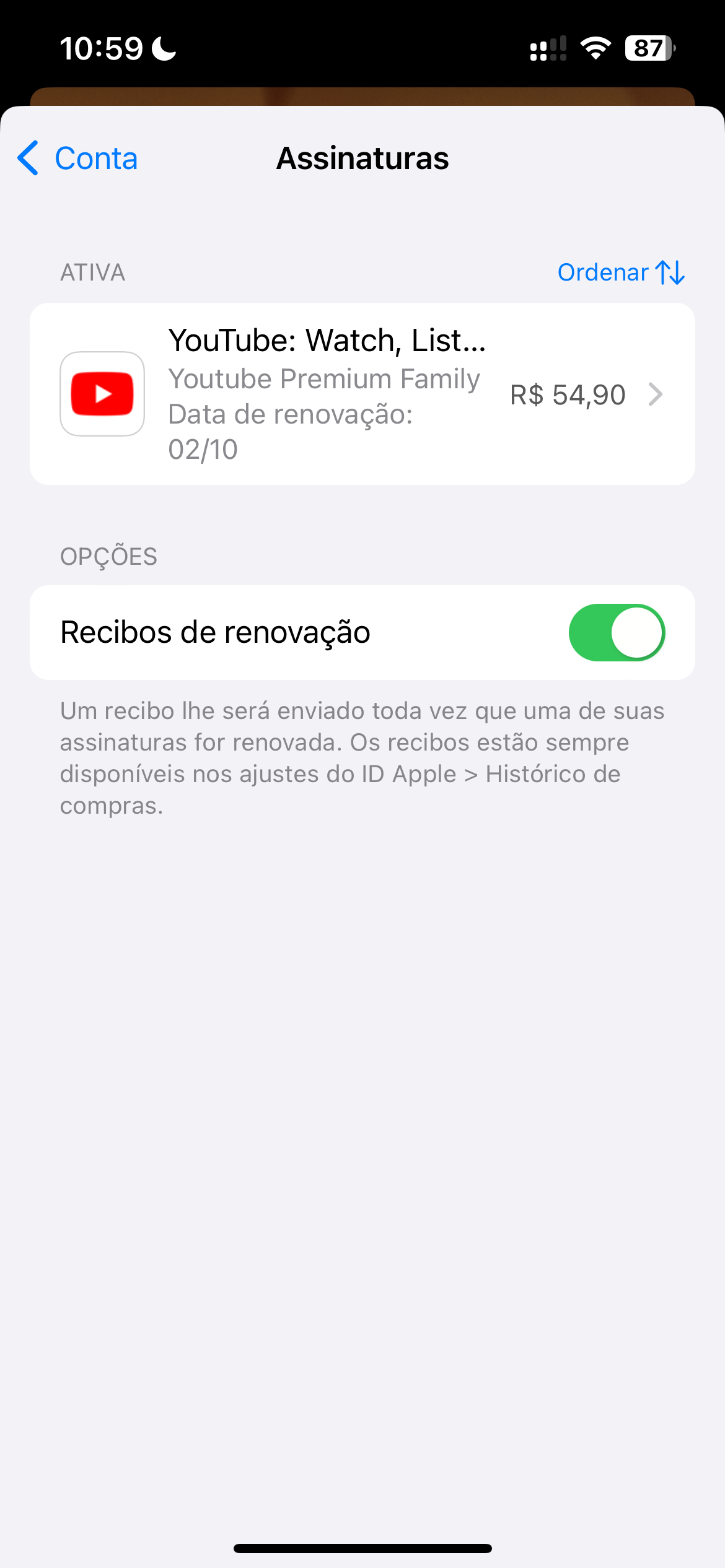The height and width of the screenshot is (1568, 725).
Task: Disable Recibos de renovação switch
Action: coord(616,632)
